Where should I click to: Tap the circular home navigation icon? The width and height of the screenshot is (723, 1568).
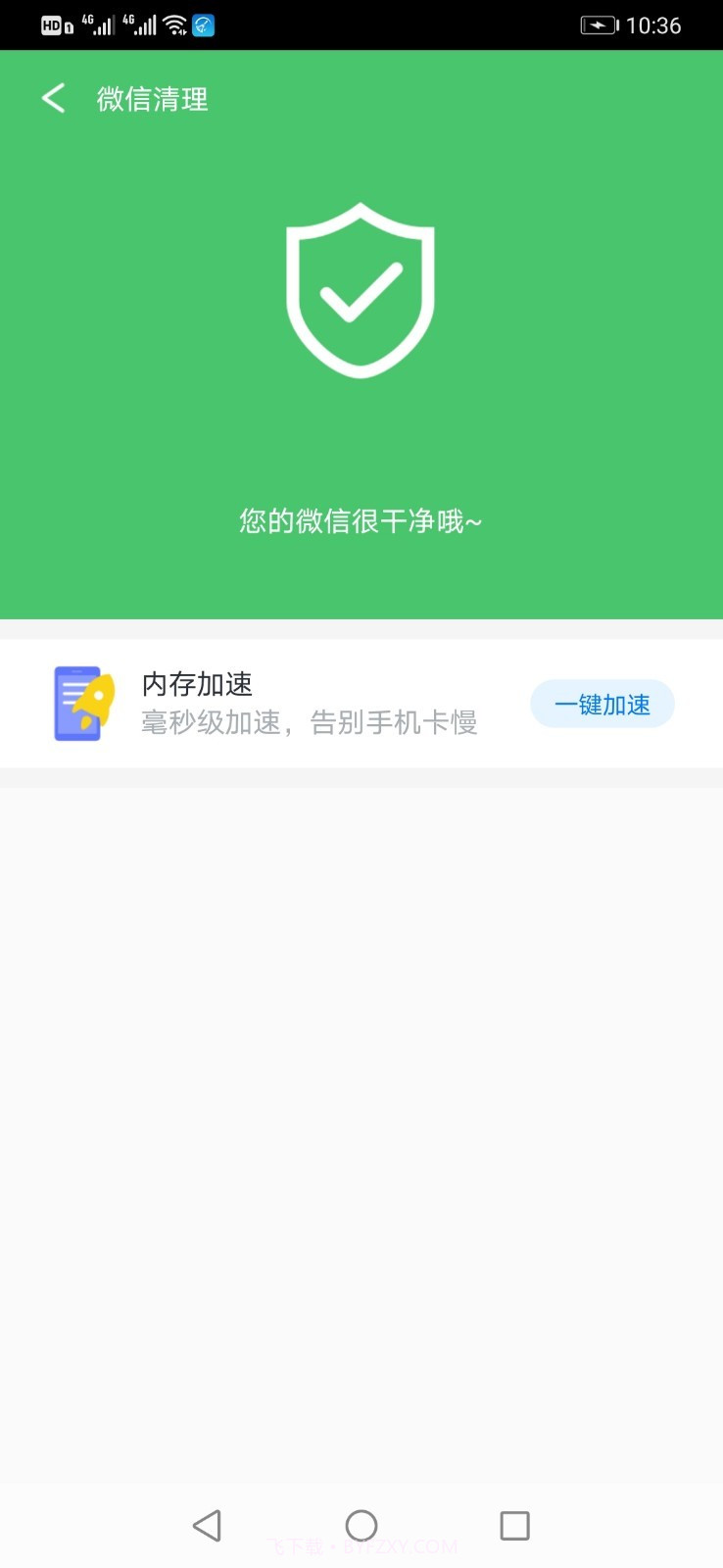361,1525
